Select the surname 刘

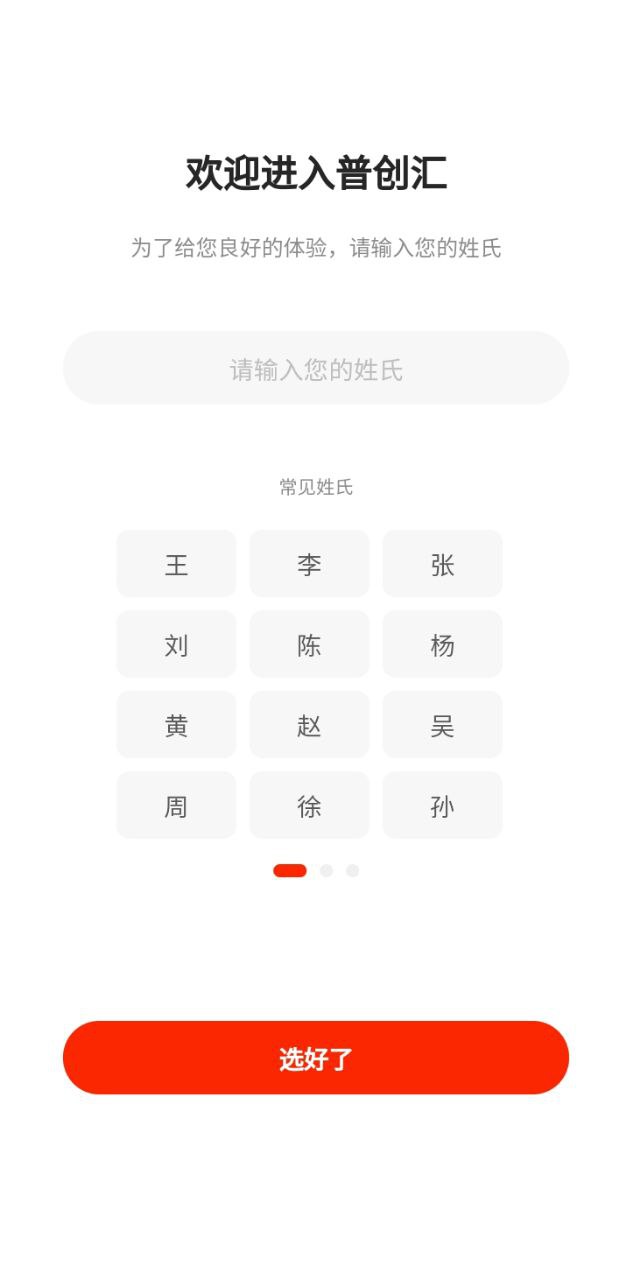tap(176, 644)
